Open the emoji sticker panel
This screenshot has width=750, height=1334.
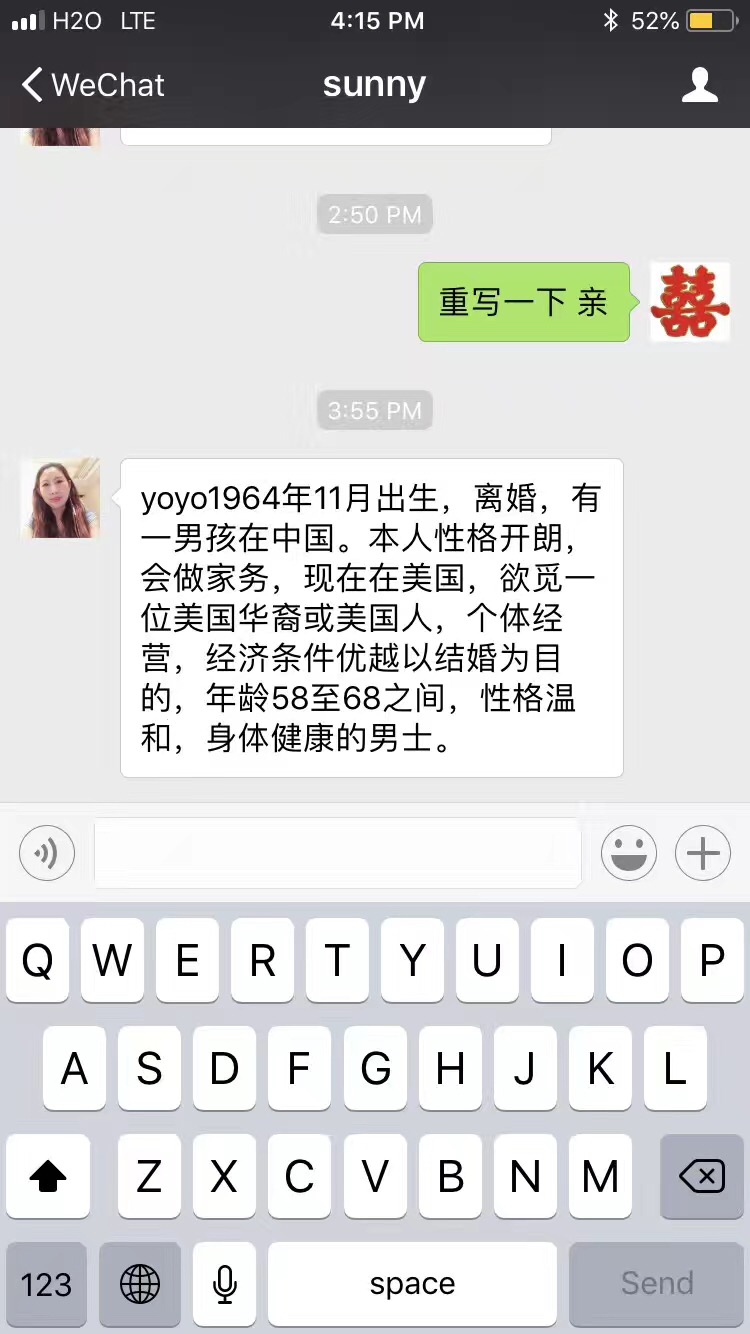click(629, 853)
